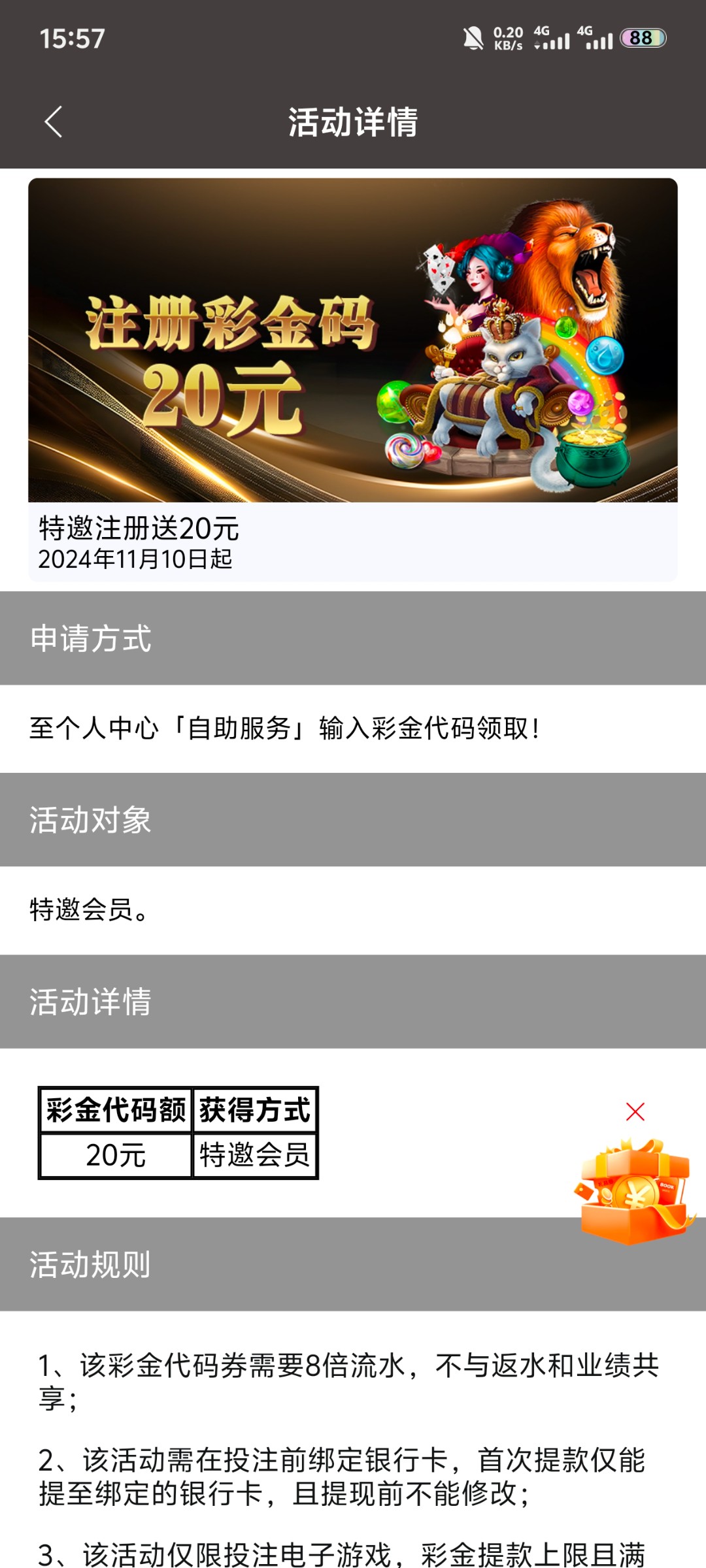
Task: Dismiss the floating gift box with red X
Action: point(635,1111)
